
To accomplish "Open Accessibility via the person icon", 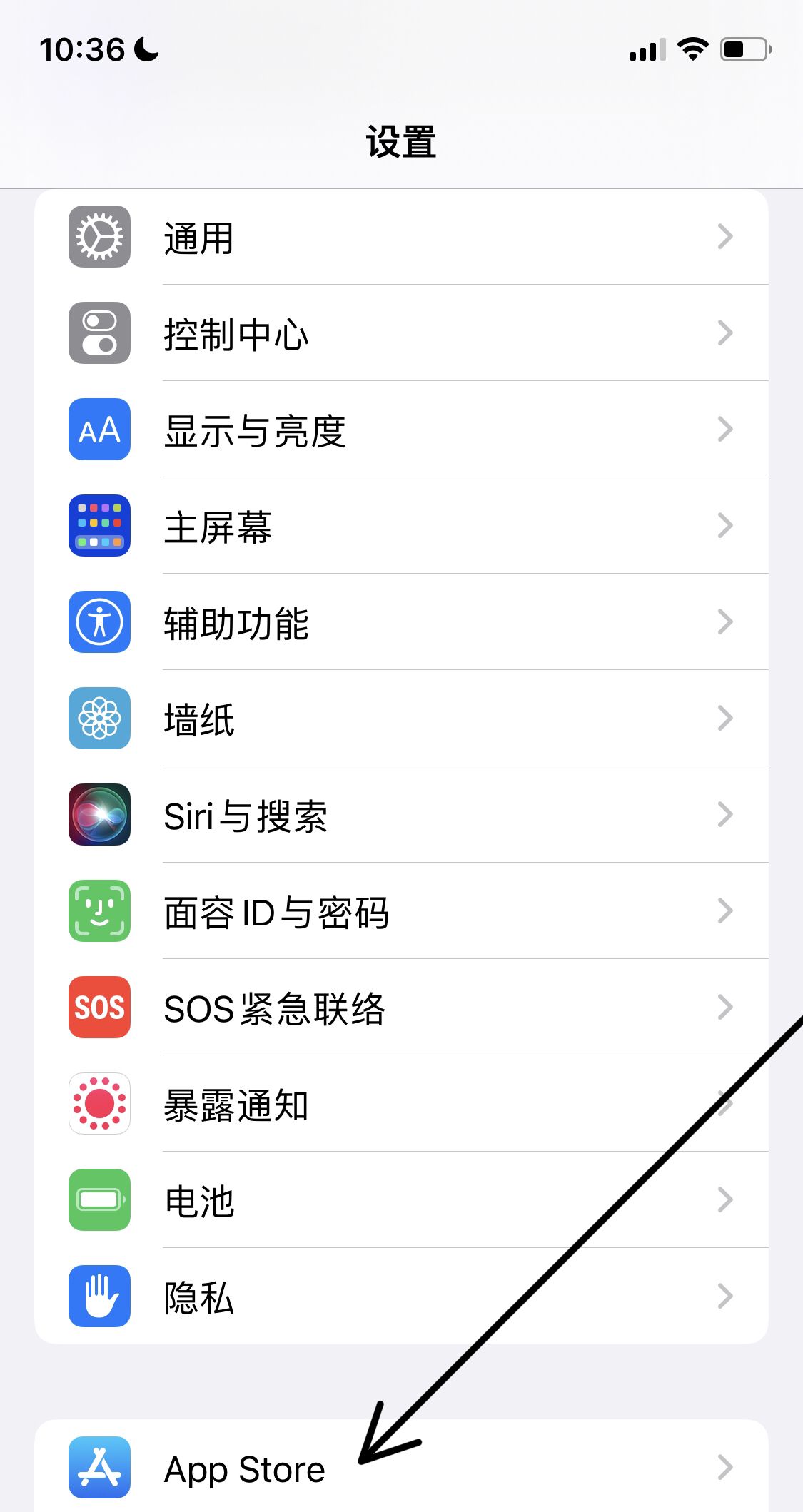I will (x=99, y=622).
